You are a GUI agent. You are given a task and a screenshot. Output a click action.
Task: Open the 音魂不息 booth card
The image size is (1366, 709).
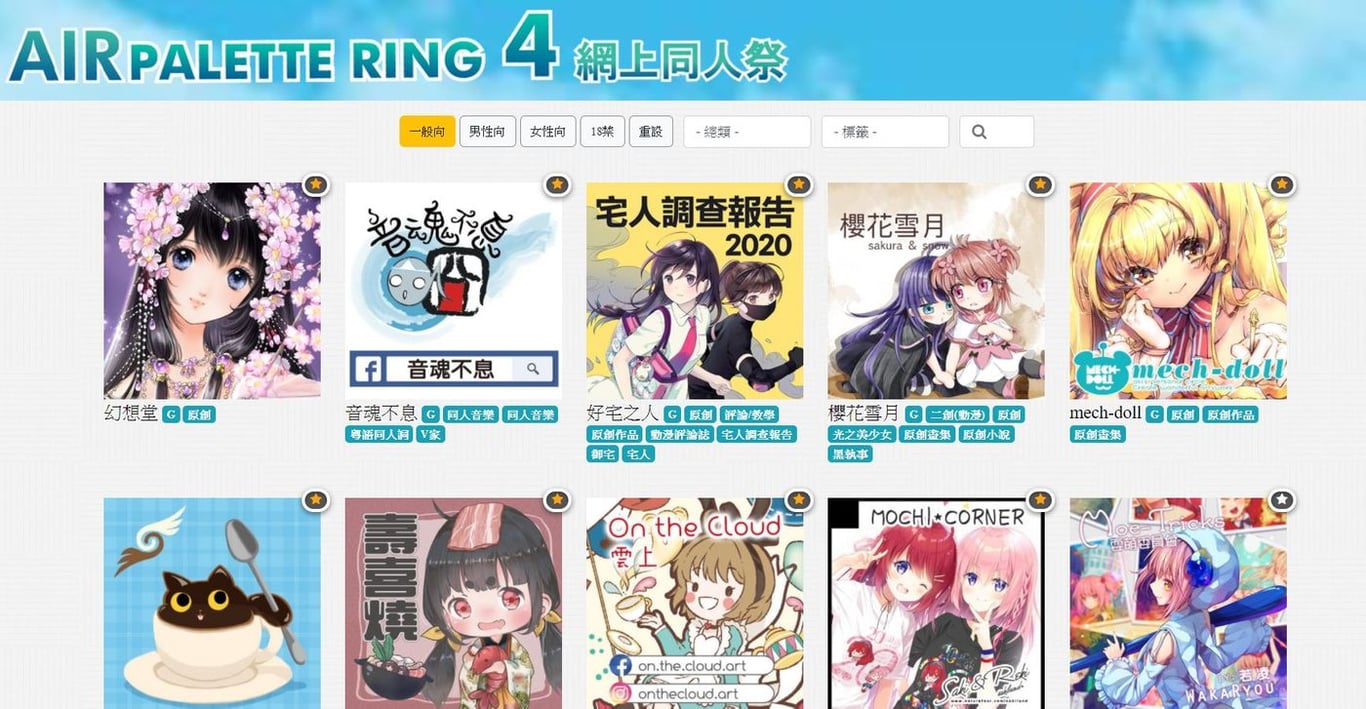tap(453, 291)
